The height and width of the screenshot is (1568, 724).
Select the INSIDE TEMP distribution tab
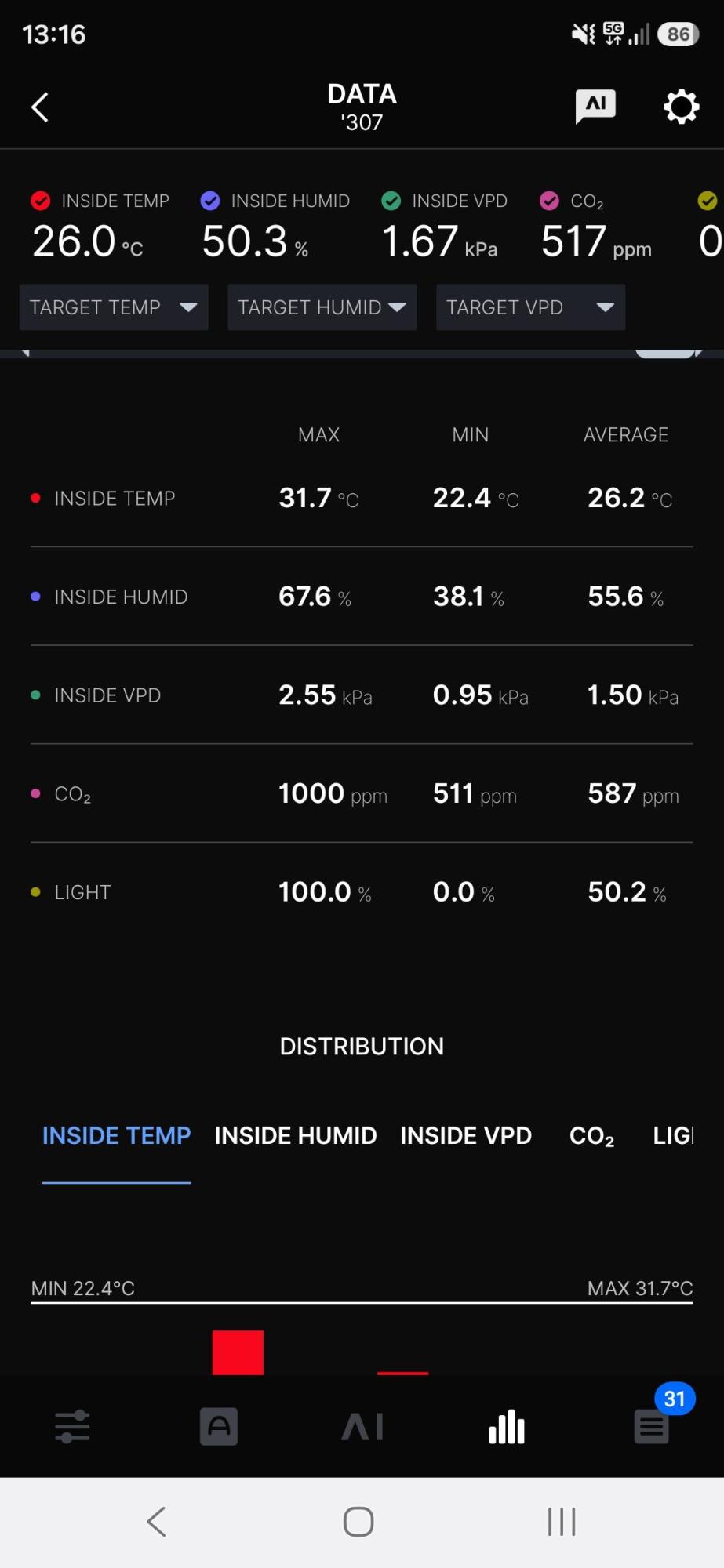(117, 1135)
